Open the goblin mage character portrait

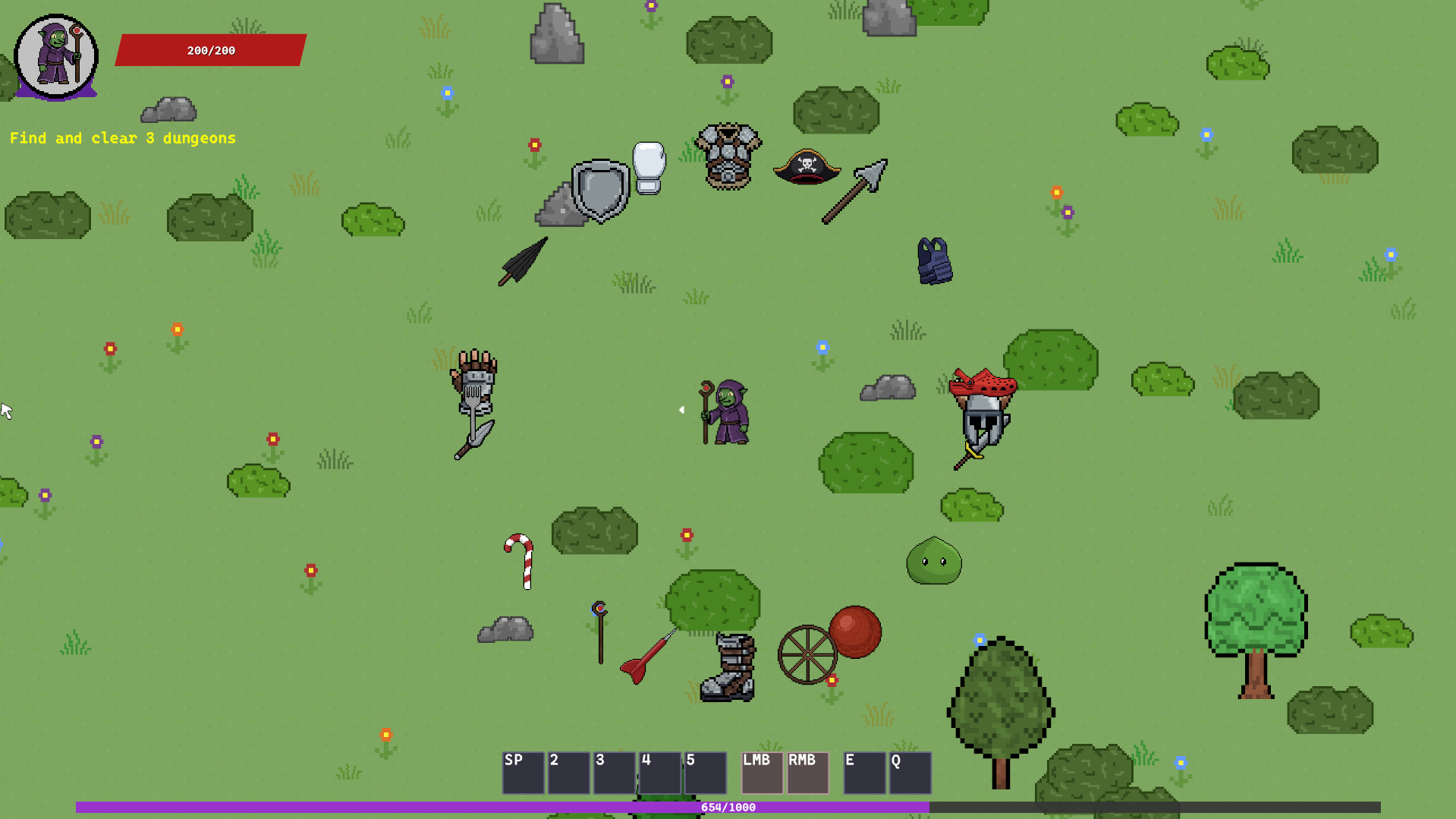(56, 56)
